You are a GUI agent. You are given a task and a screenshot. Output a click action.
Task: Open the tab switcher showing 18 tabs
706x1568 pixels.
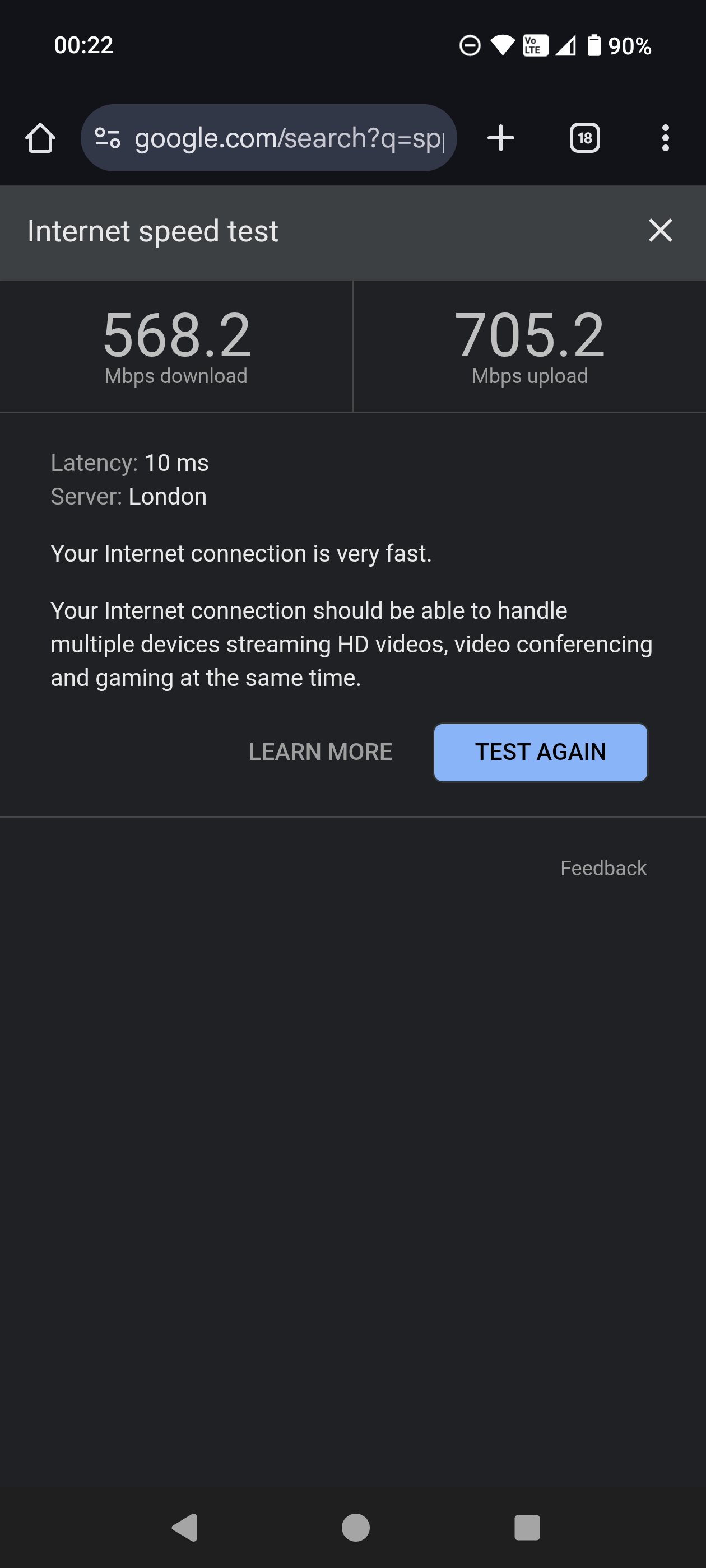click(x=584, y=138)
